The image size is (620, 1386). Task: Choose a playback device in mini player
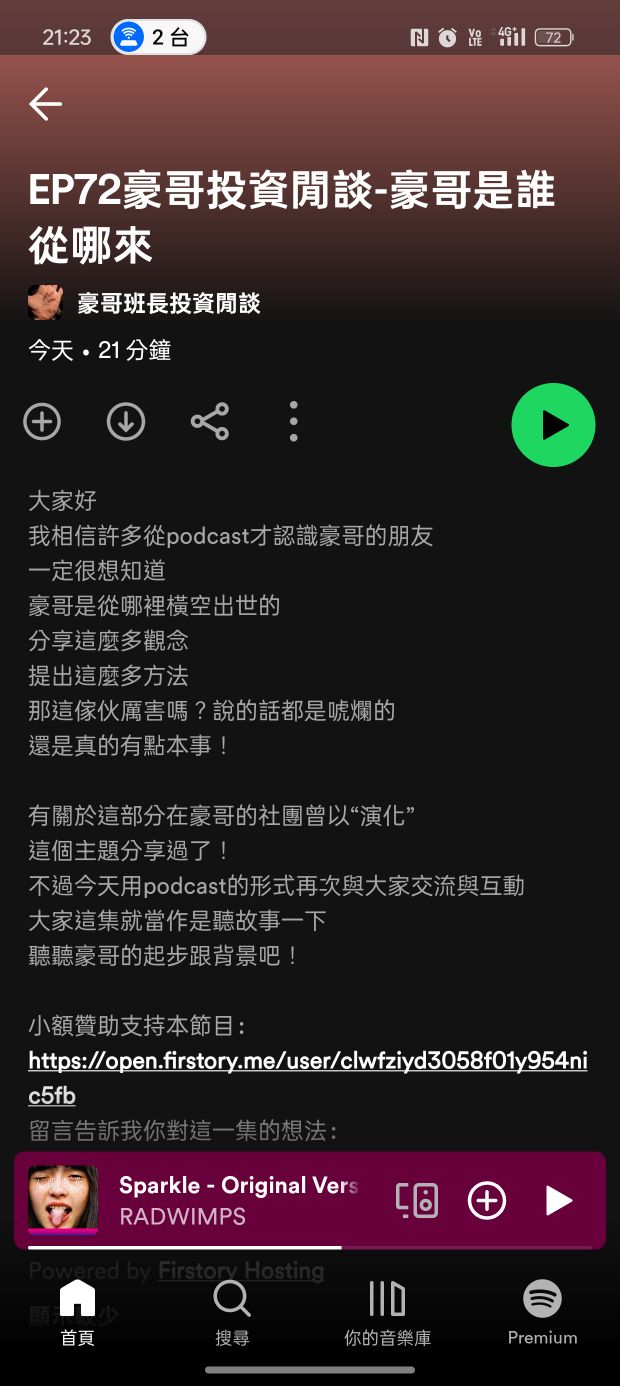tap(417, 1200)
